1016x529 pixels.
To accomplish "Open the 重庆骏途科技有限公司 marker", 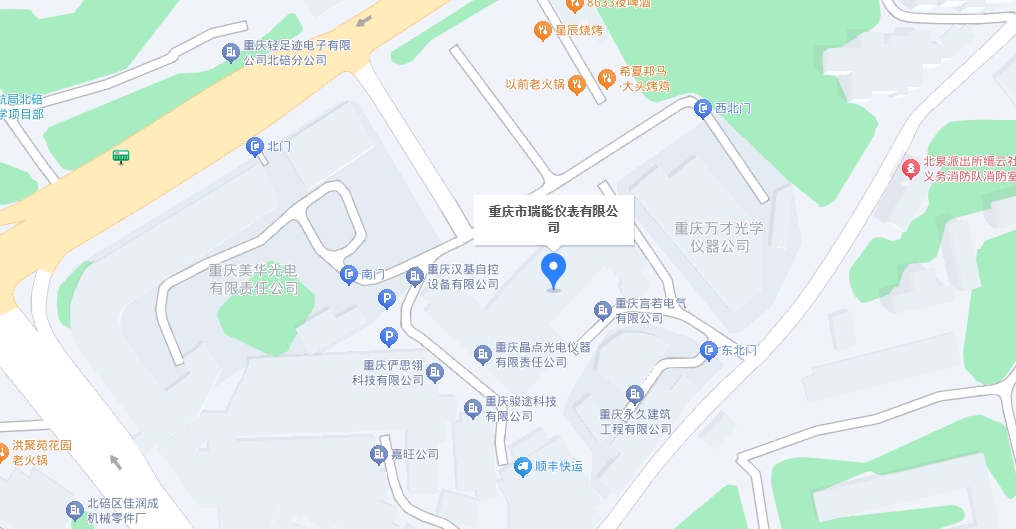I will coord(473,408).
